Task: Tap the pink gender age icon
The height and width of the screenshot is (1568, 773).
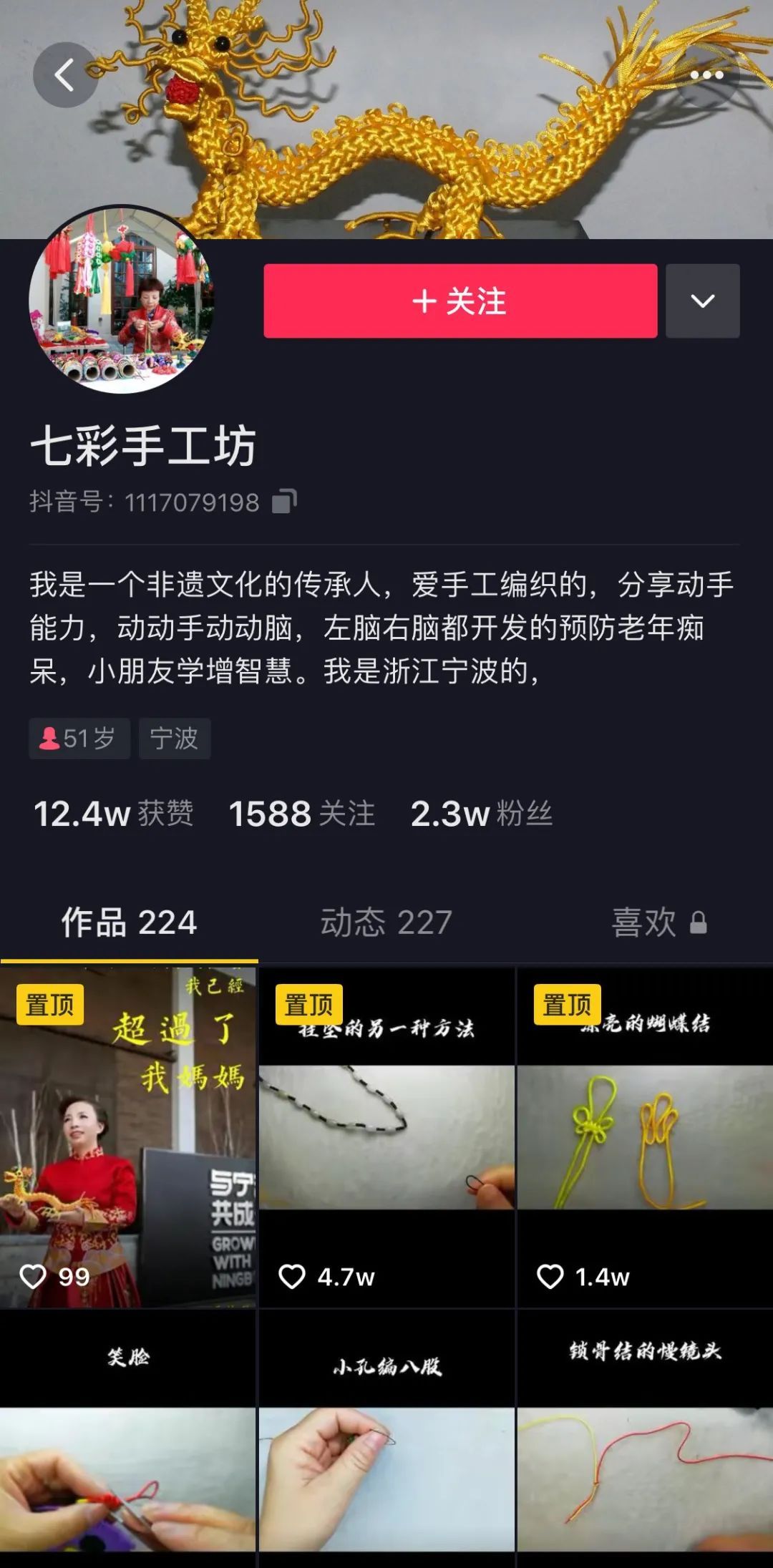Action: [50, 738]
